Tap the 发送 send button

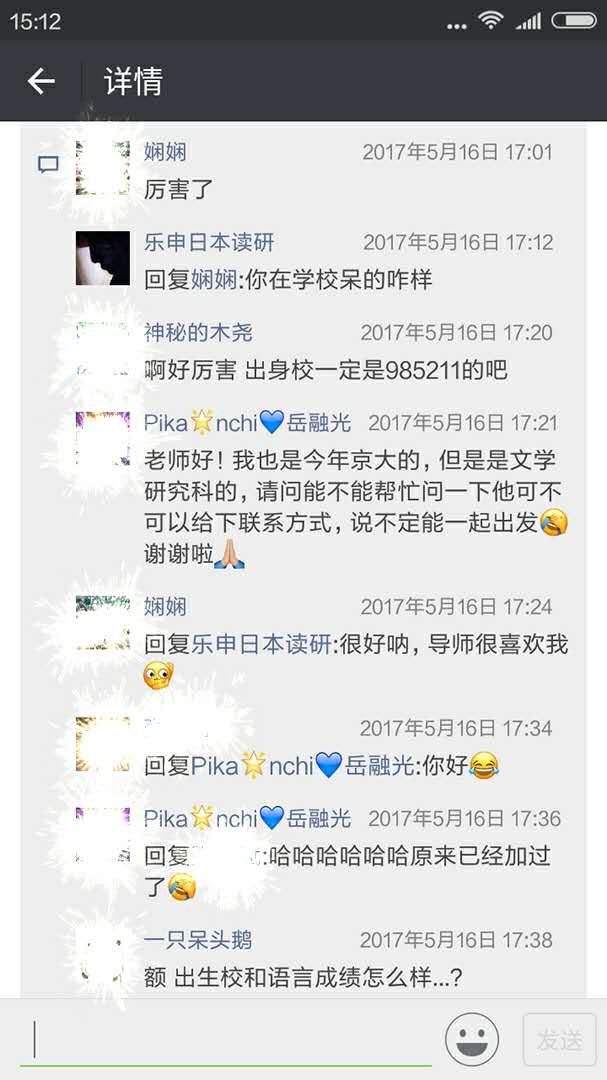click(559, 1039)
